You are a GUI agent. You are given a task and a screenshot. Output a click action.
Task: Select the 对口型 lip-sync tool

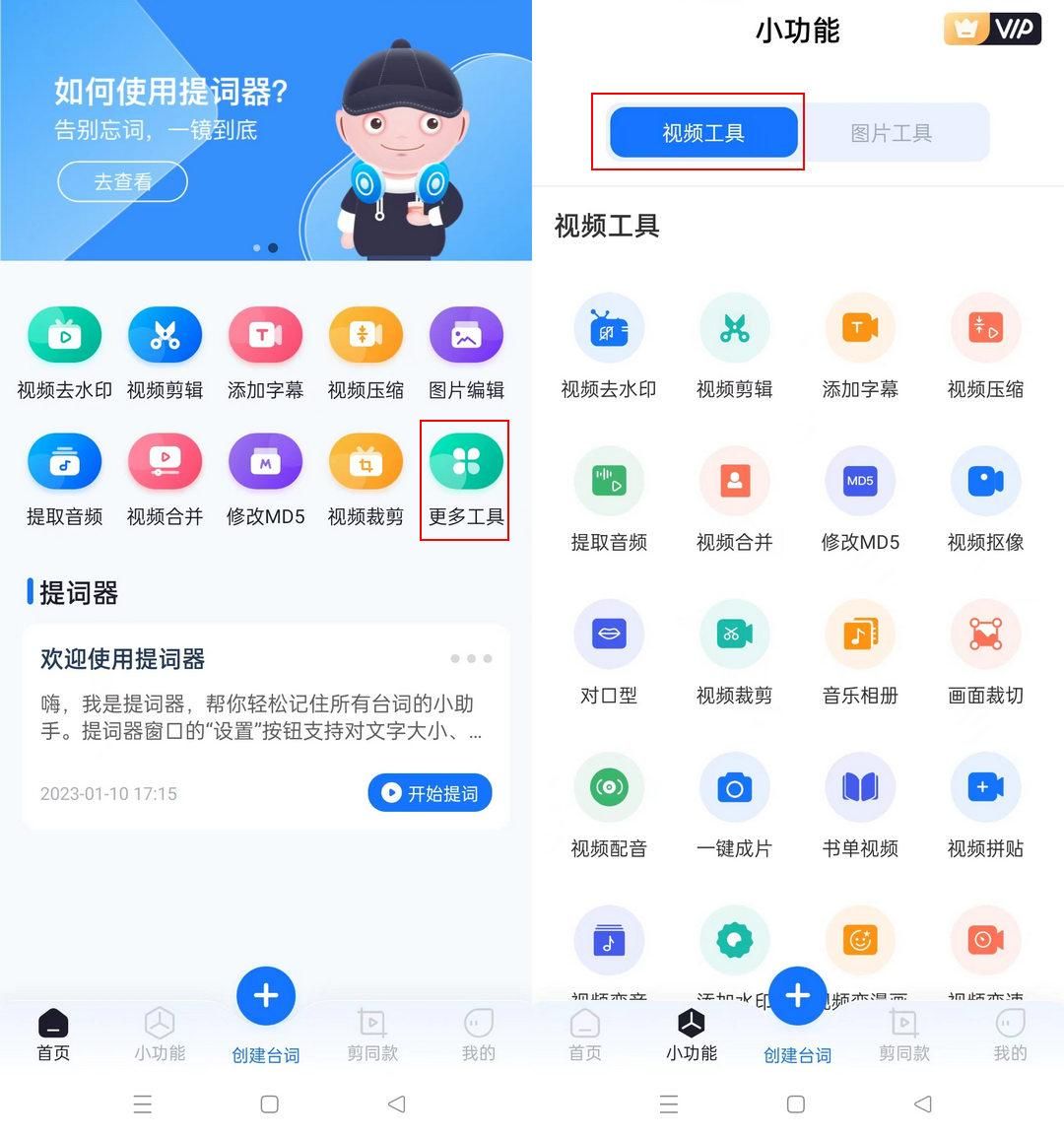point(609,635)
